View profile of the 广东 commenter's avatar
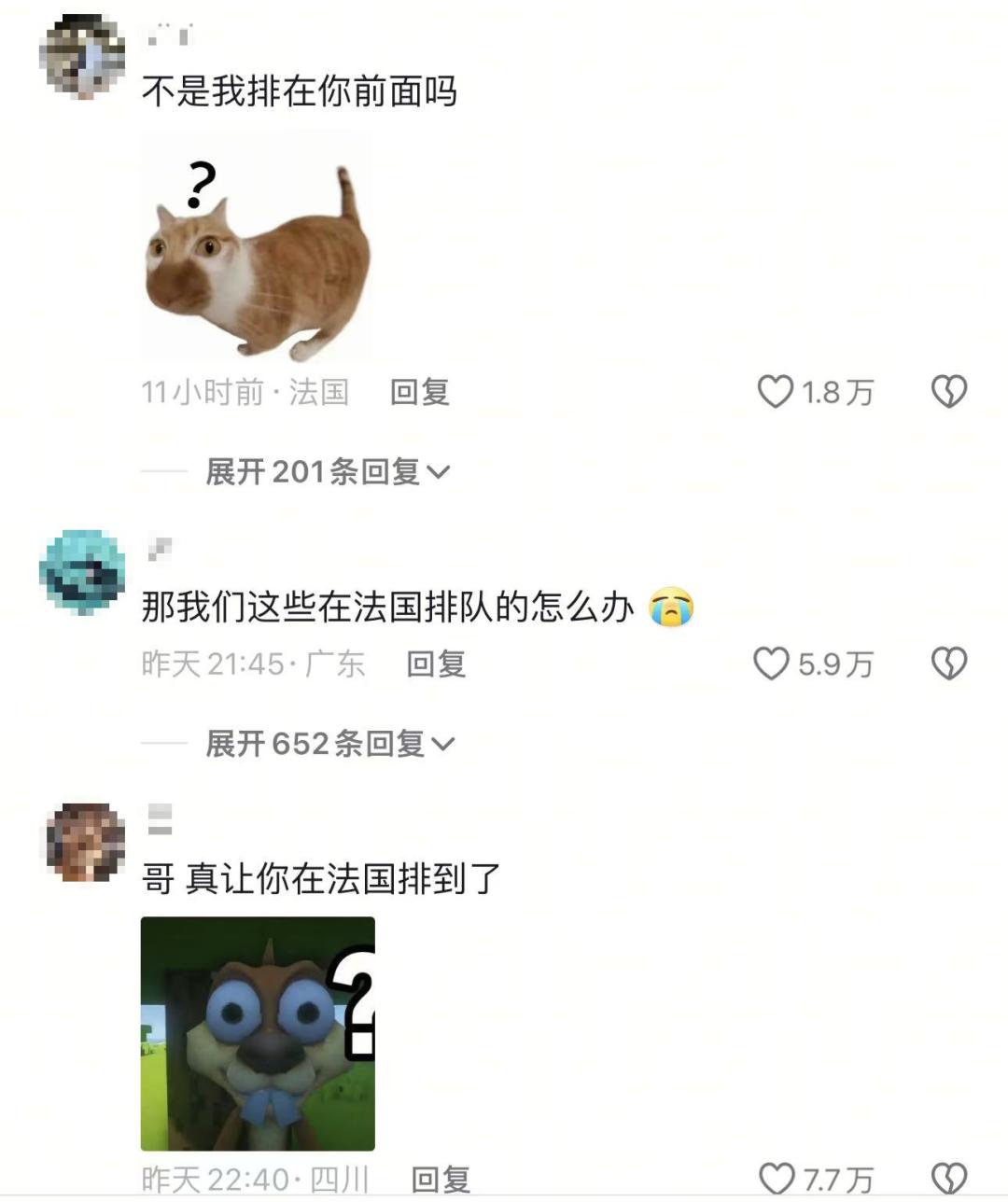 (x=82, y=571)
